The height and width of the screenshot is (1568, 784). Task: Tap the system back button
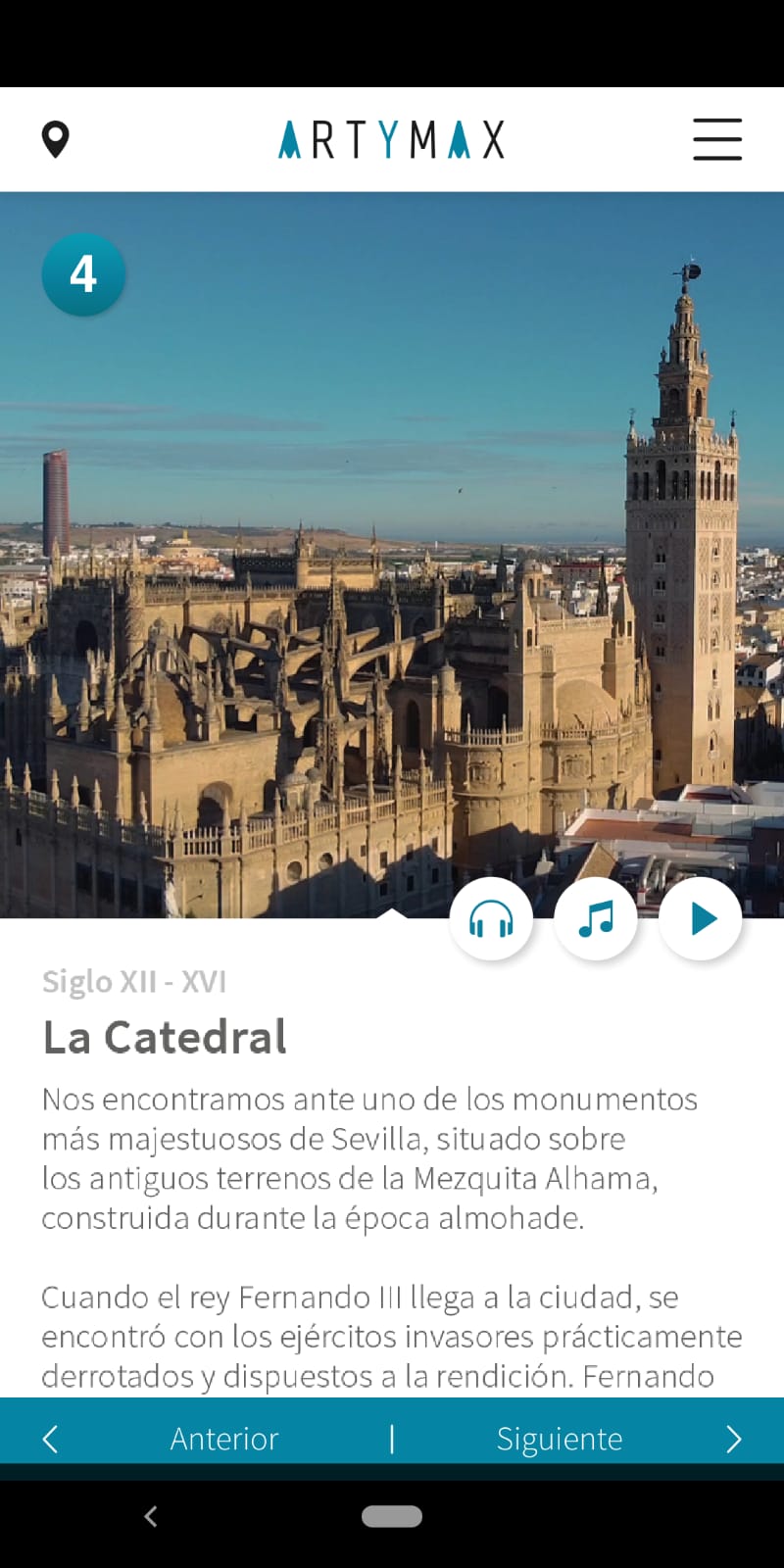(151, 1516)
